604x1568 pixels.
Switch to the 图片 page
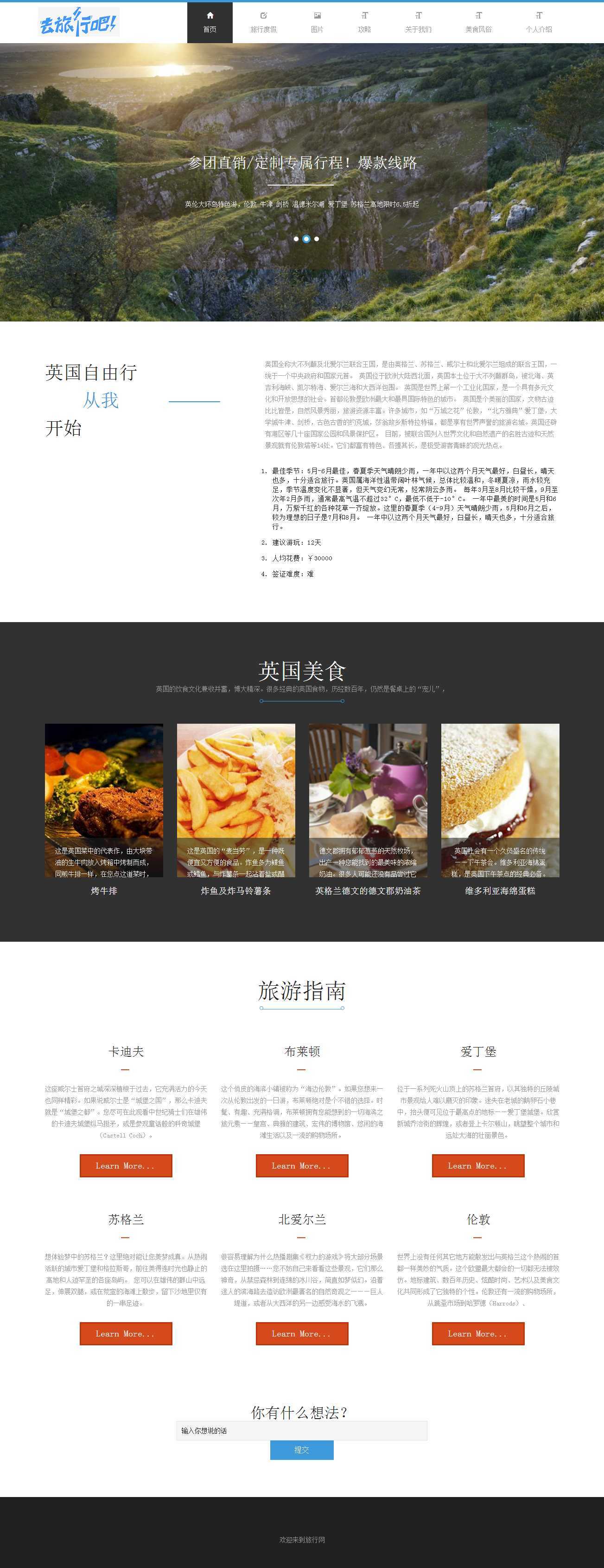pos(317,23)
